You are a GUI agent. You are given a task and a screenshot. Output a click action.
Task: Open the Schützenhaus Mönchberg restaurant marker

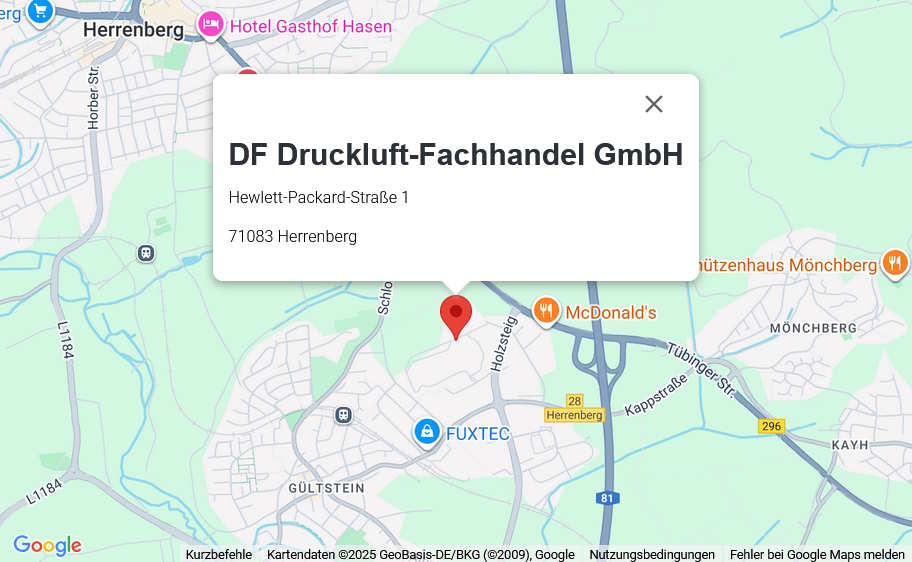(894, 264)
